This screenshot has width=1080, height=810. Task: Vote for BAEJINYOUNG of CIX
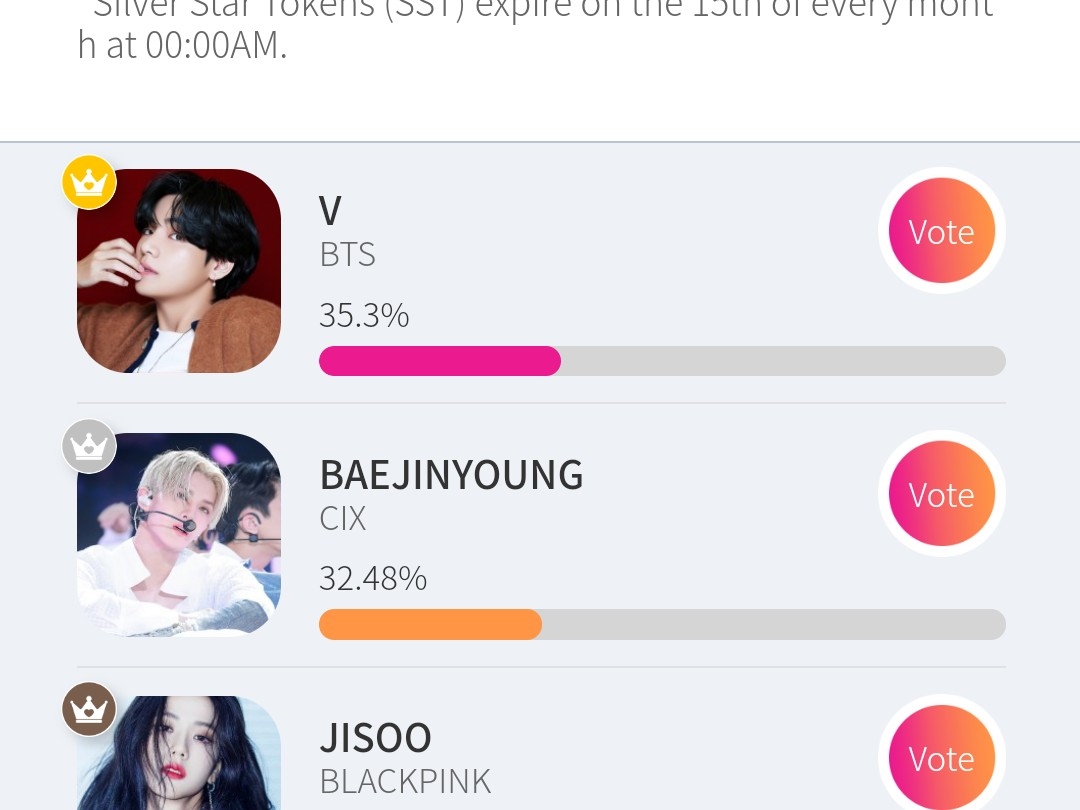tap(942, 494)
